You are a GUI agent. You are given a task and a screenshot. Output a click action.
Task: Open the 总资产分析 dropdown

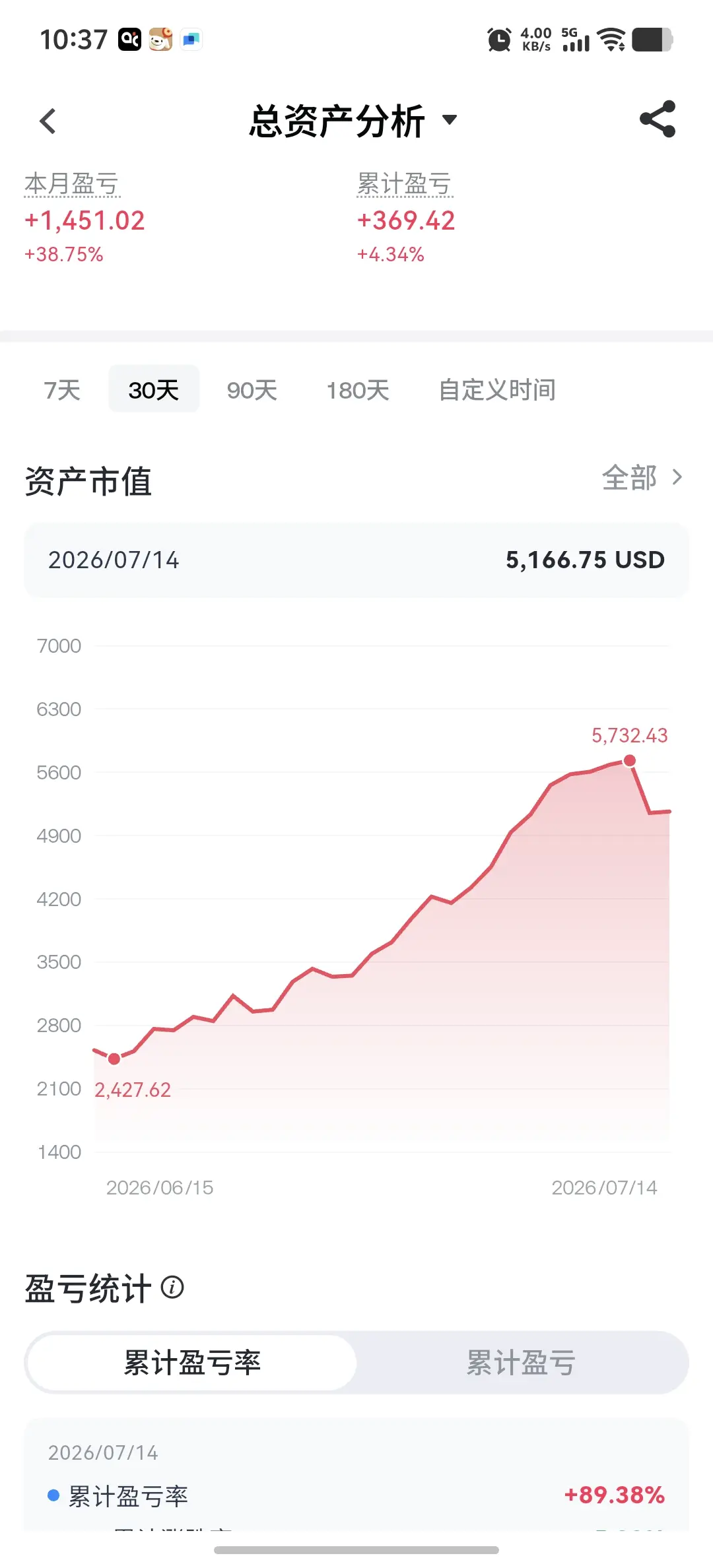pyautogui.click(x=353, y=121)
